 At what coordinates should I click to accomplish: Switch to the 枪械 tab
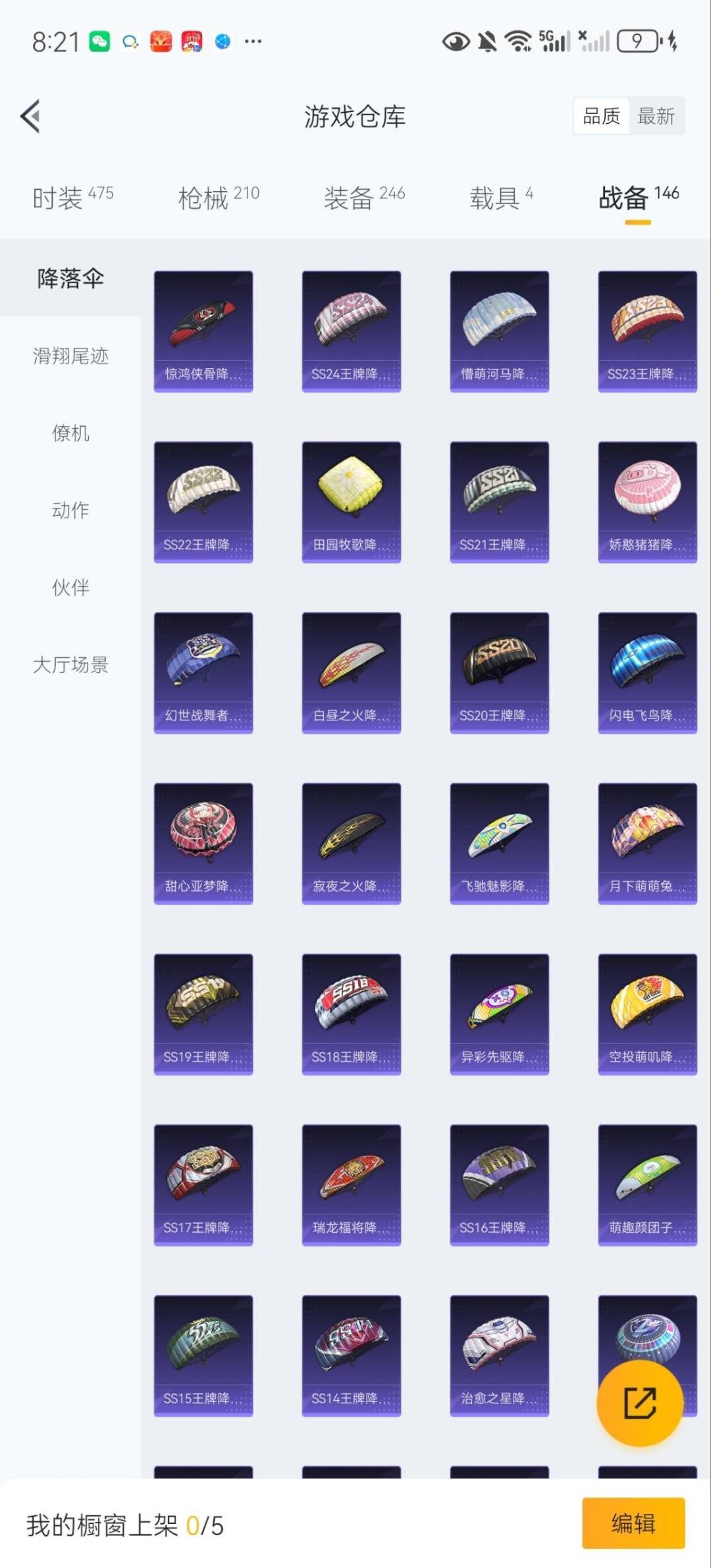tap(218, 197)
